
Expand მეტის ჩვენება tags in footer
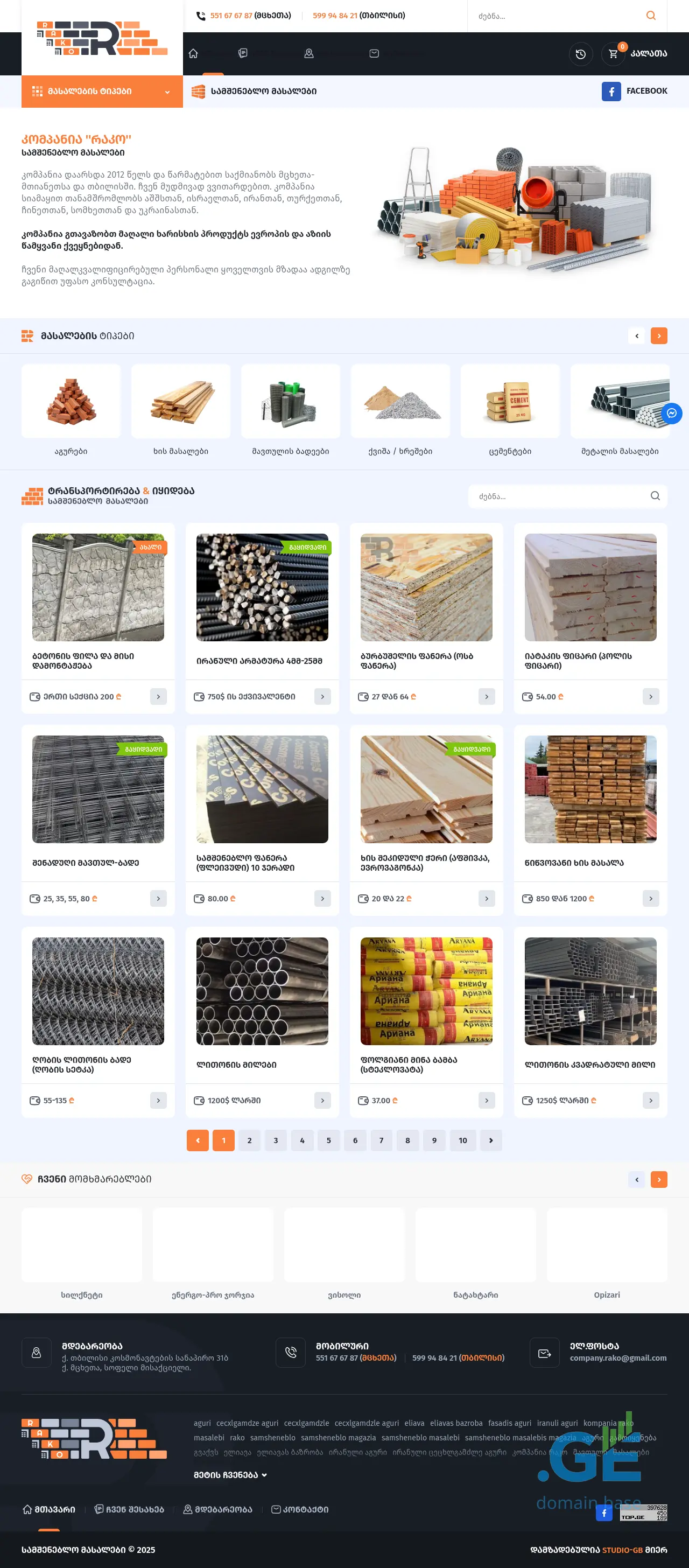coord(230,1475)
